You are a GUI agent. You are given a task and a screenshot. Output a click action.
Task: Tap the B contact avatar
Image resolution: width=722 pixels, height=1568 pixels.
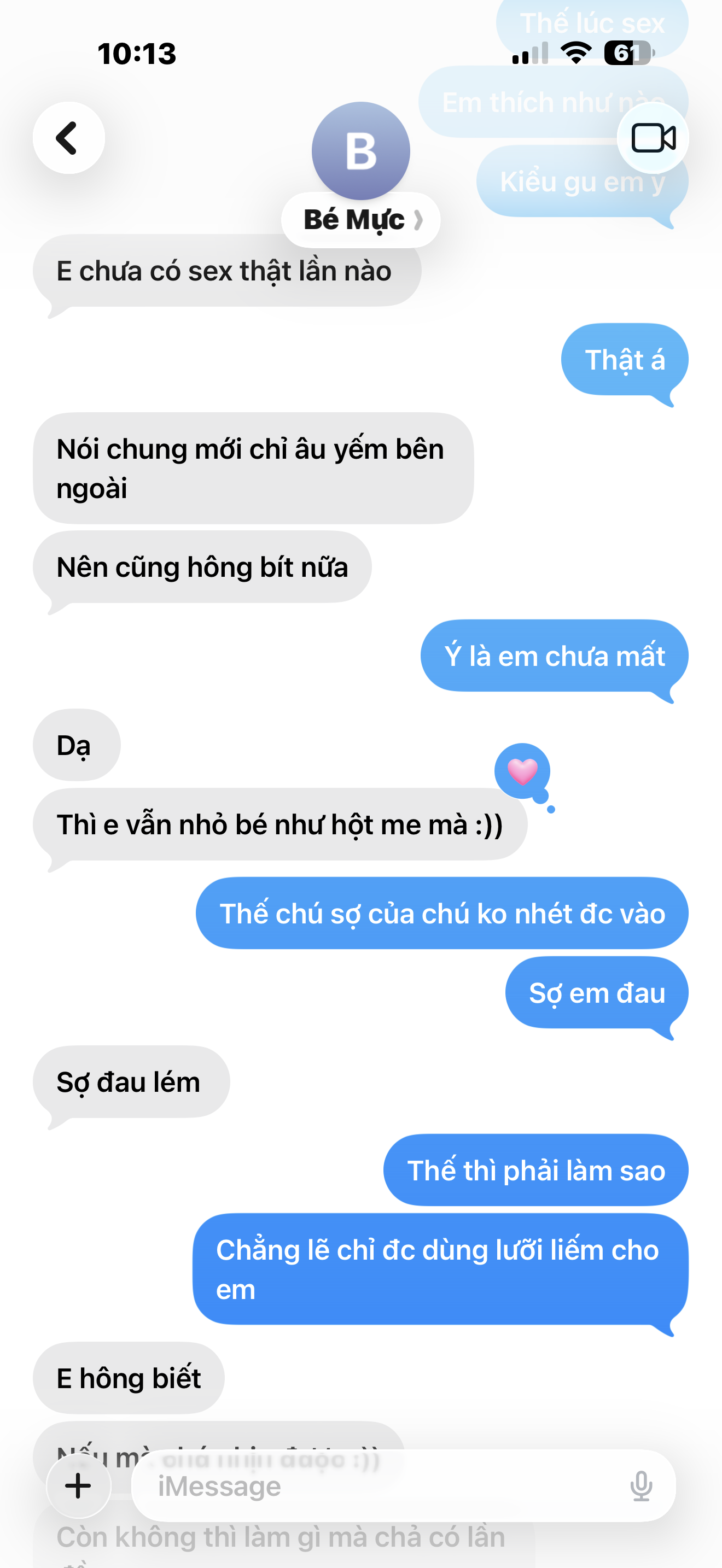[x=360, y=150]
